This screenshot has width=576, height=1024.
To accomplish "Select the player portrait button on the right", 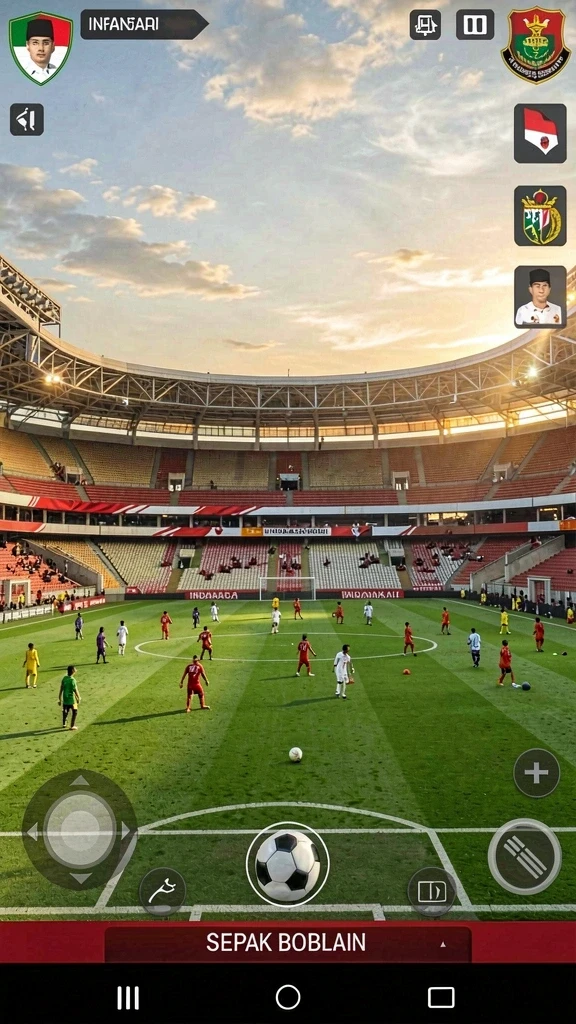I will tap(540, 296).
